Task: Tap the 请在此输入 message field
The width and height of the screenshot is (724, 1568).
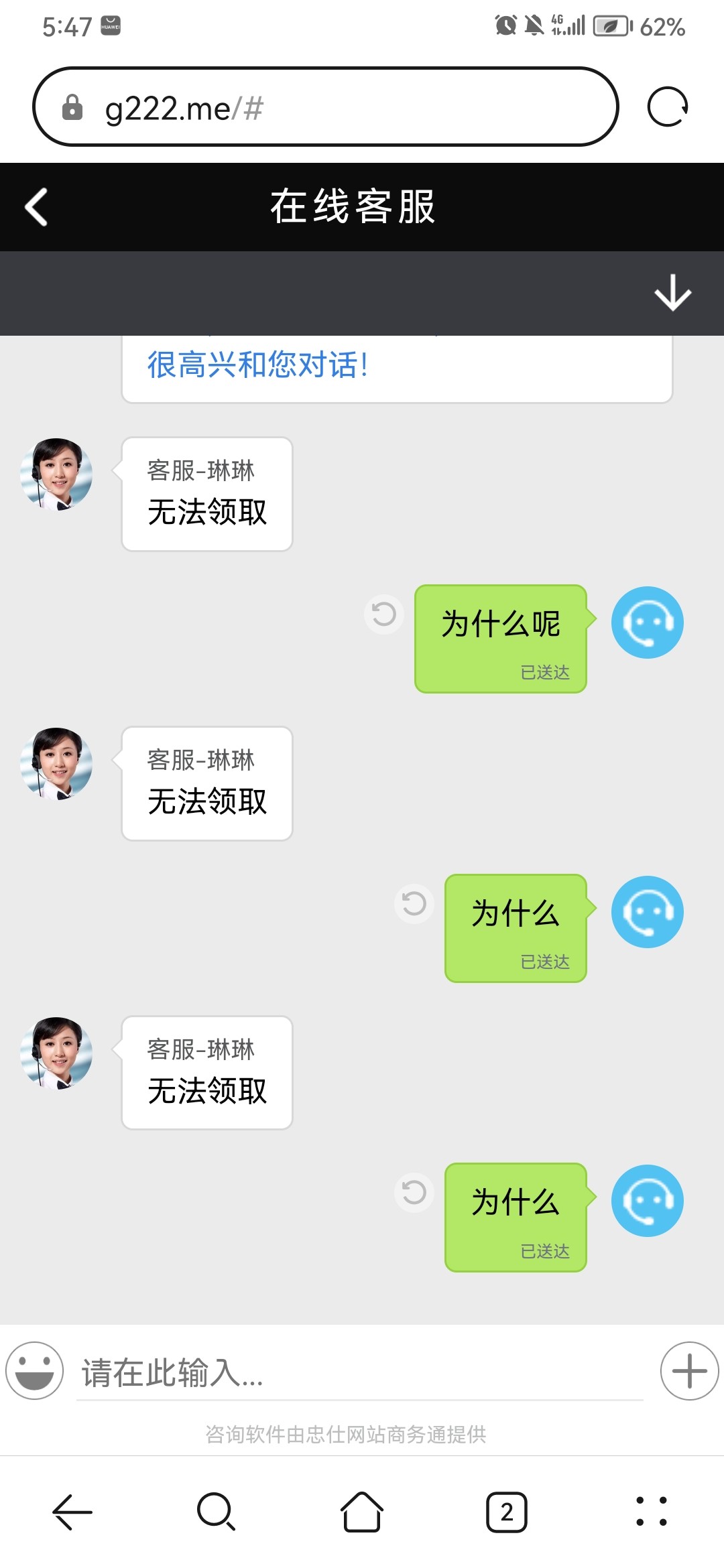Action: point(359,1372)
